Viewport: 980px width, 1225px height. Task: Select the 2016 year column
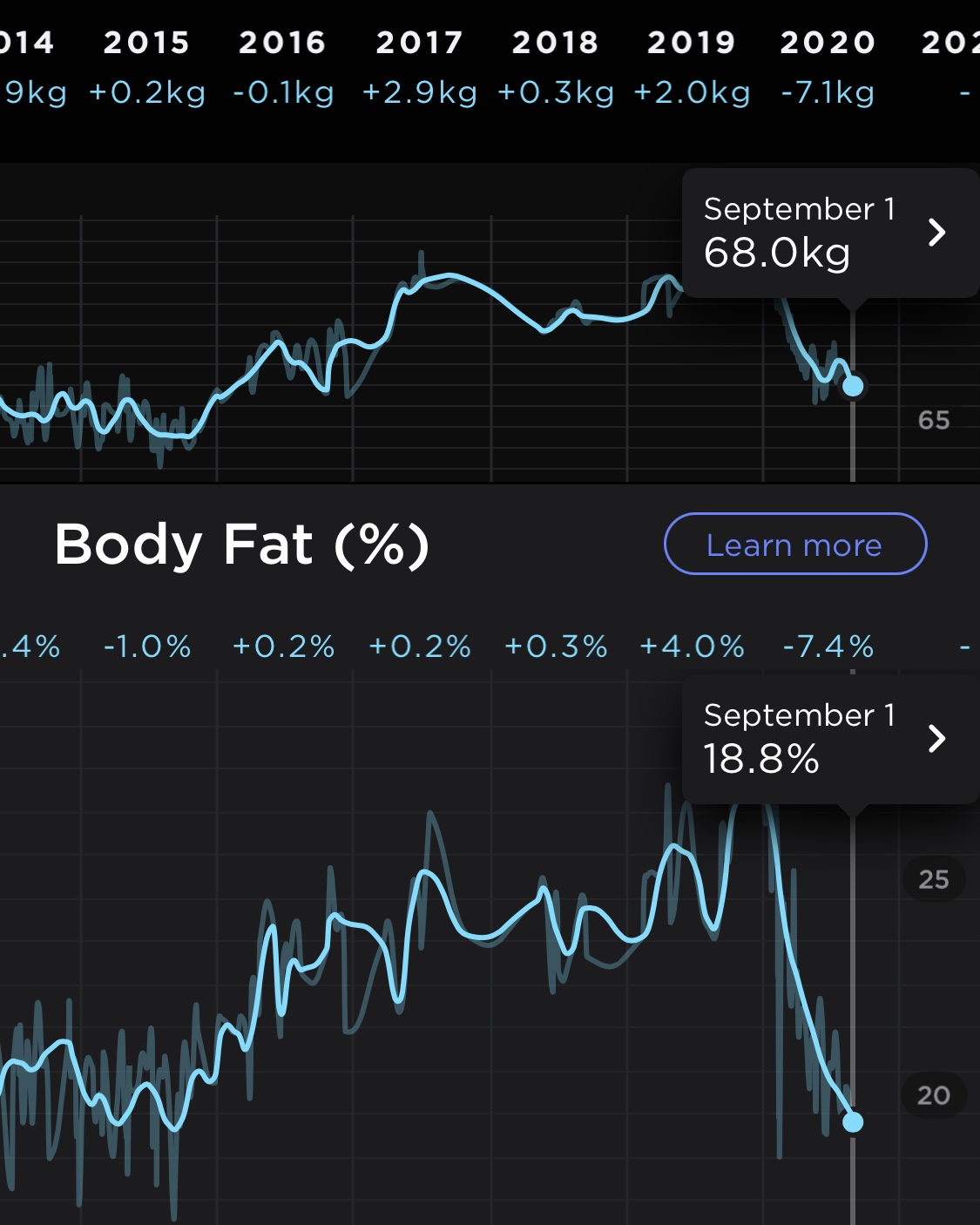282,43
